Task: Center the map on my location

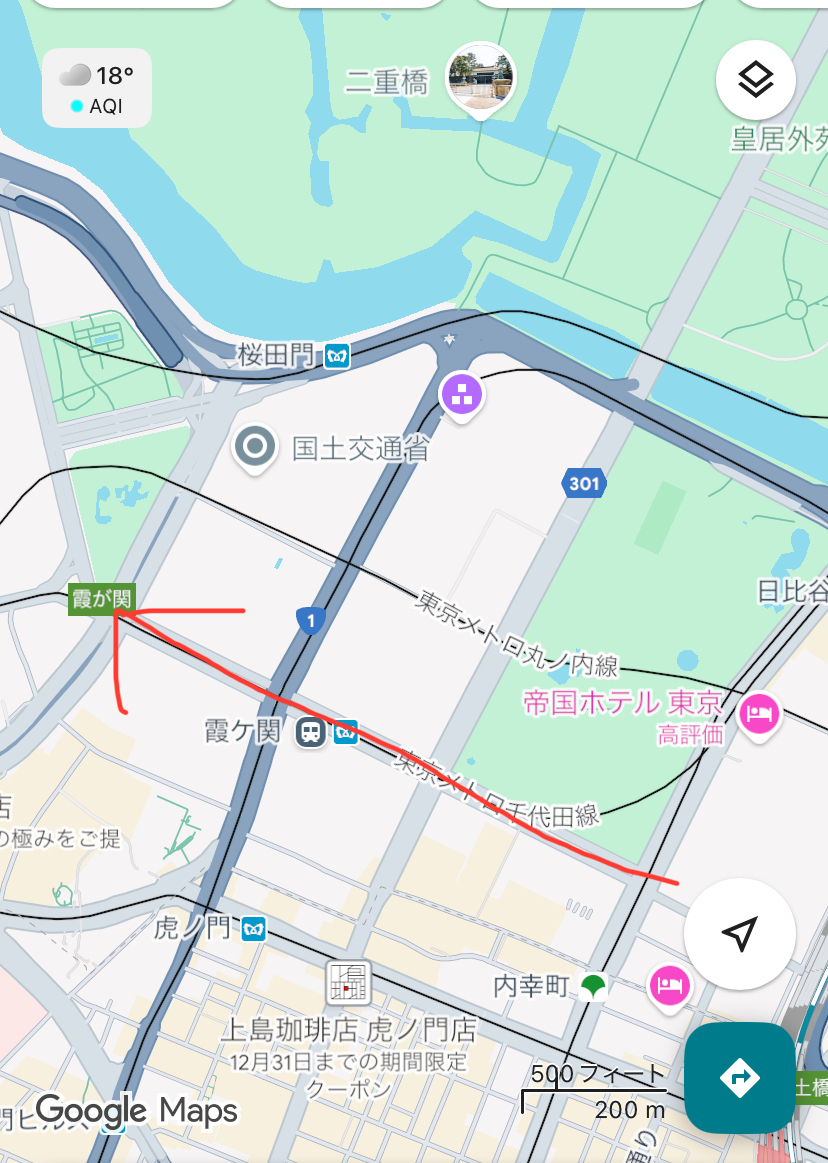Action: [739, 934]
